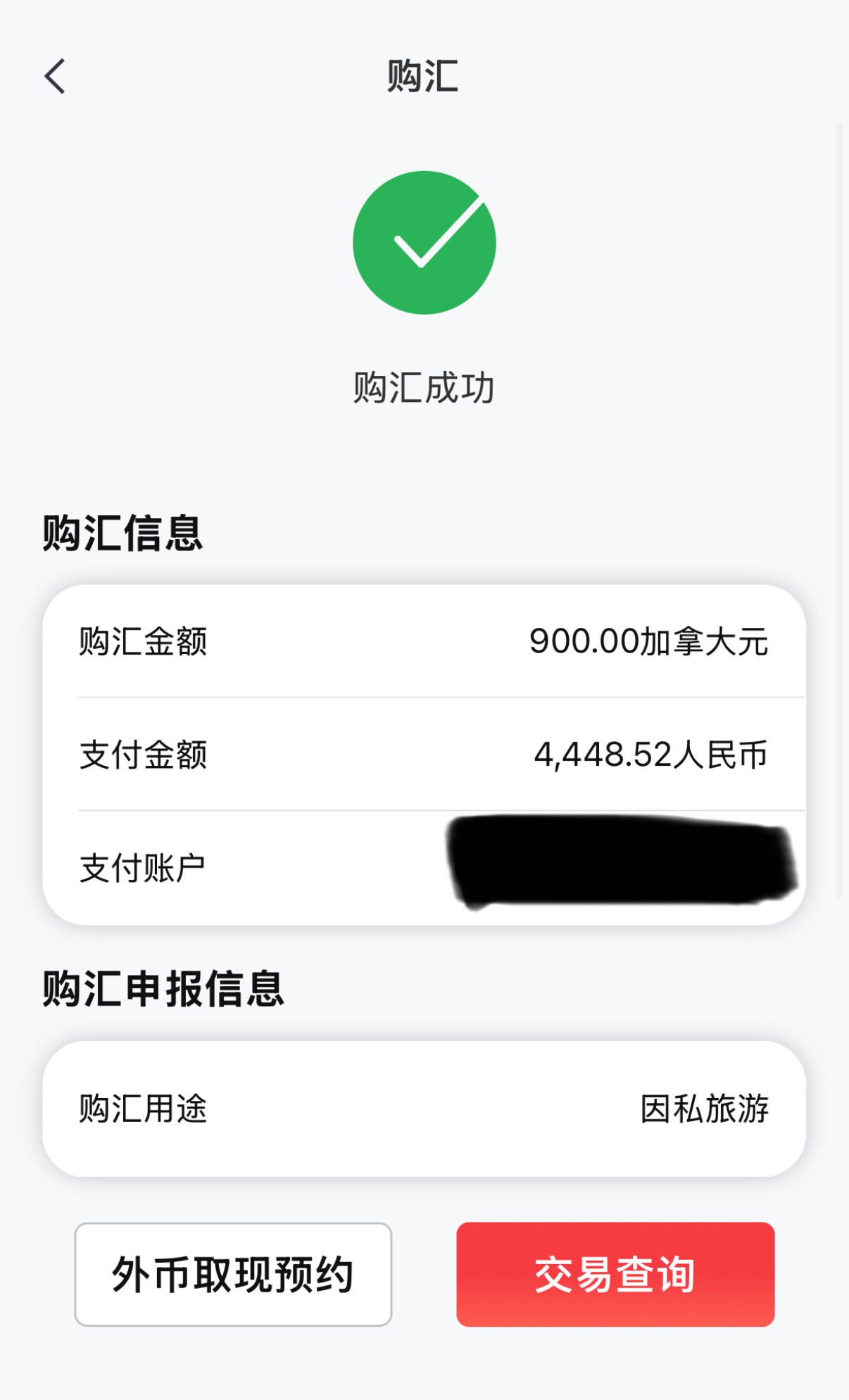Tap the redacted payment account field
Screen dimensions: 849x1400
[627, 864]
